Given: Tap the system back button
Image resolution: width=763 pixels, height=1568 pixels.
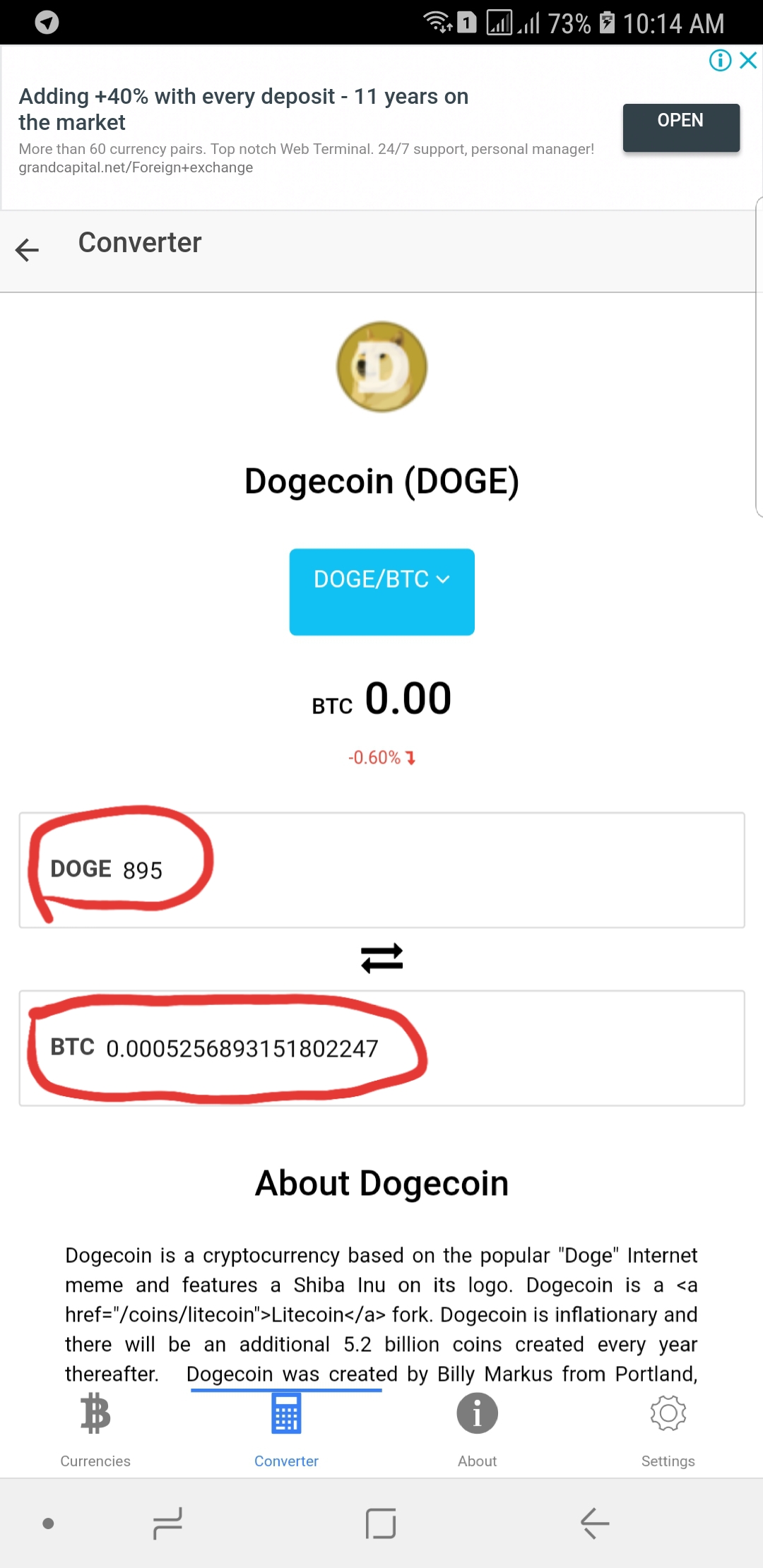Looking at the screenshot, I should click(x=595, y=1523).
